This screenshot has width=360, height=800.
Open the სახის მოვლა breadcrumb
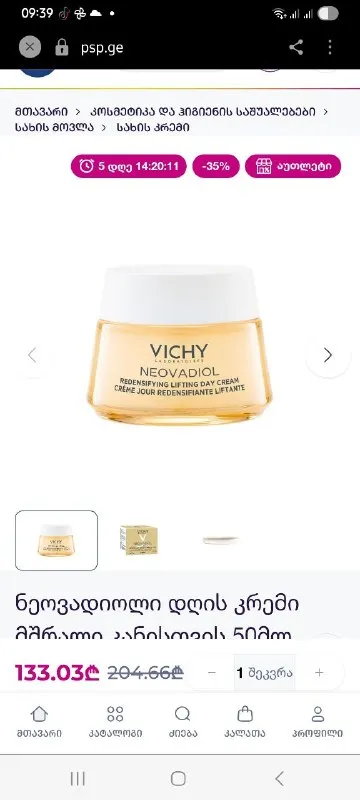point(54,127)
